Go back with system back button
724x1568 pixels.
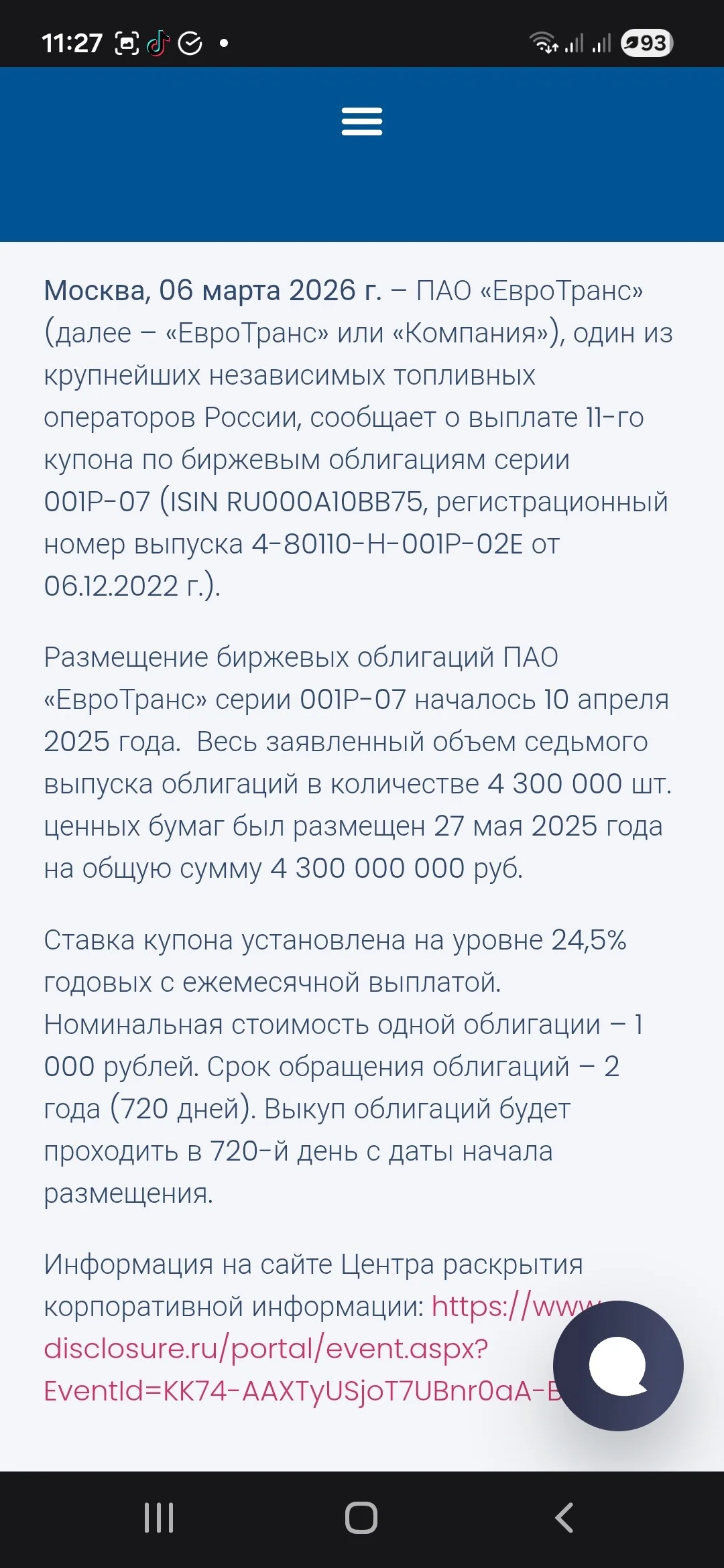click(x=564, y=1518)
